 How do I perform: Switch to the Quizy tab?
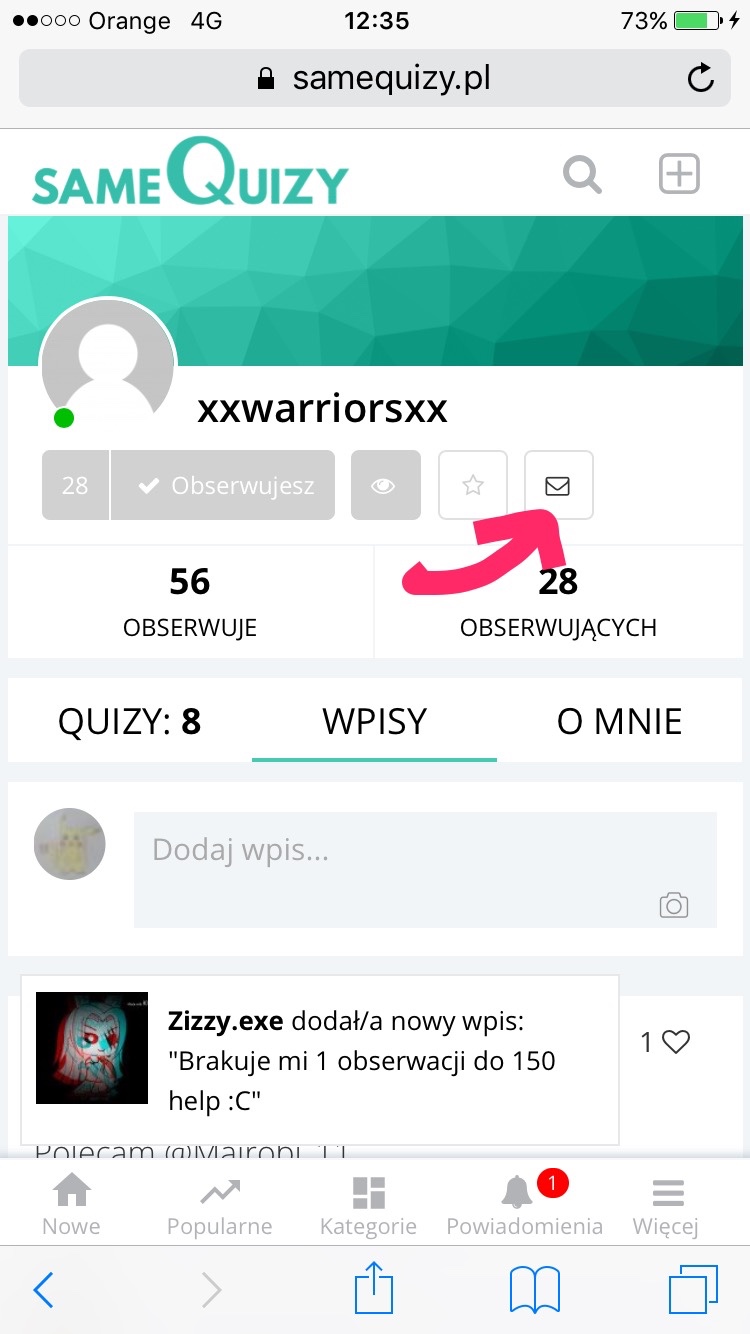coord(130,721)
